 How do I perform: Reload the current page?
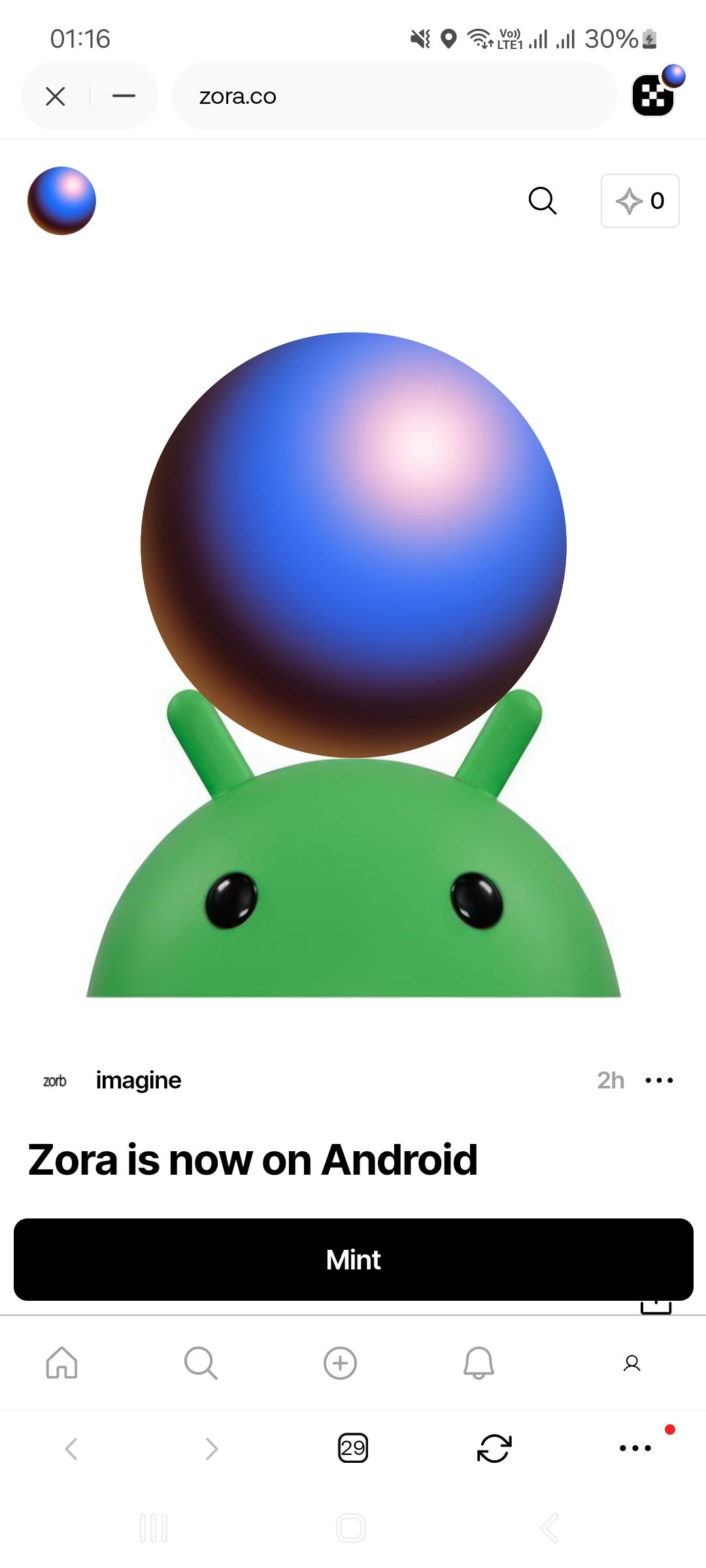pos(494,1448)
